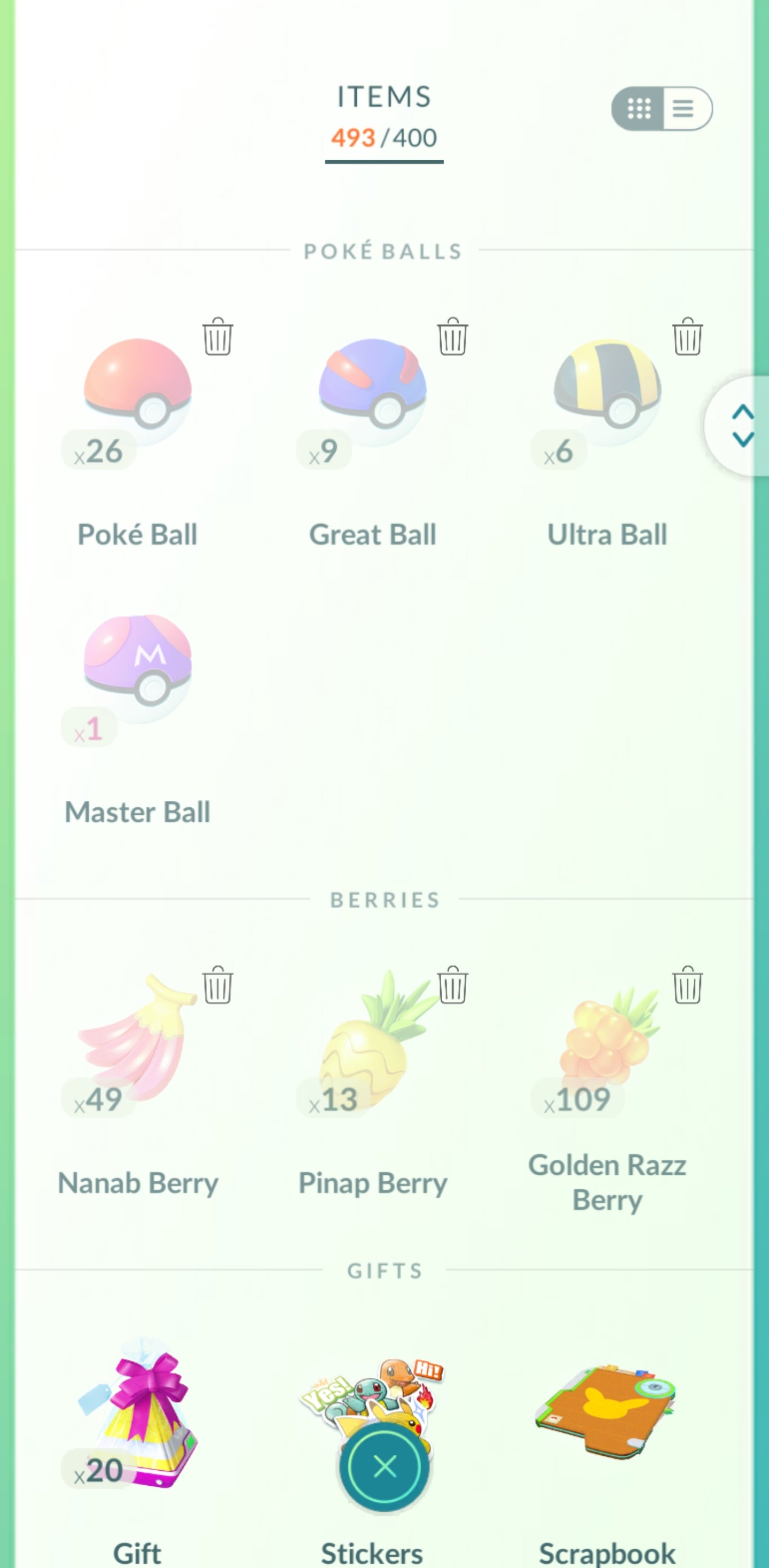Viewport: 769px width, 1568px height.
Task: Switch to grid view layout
Action: (639, 109)
